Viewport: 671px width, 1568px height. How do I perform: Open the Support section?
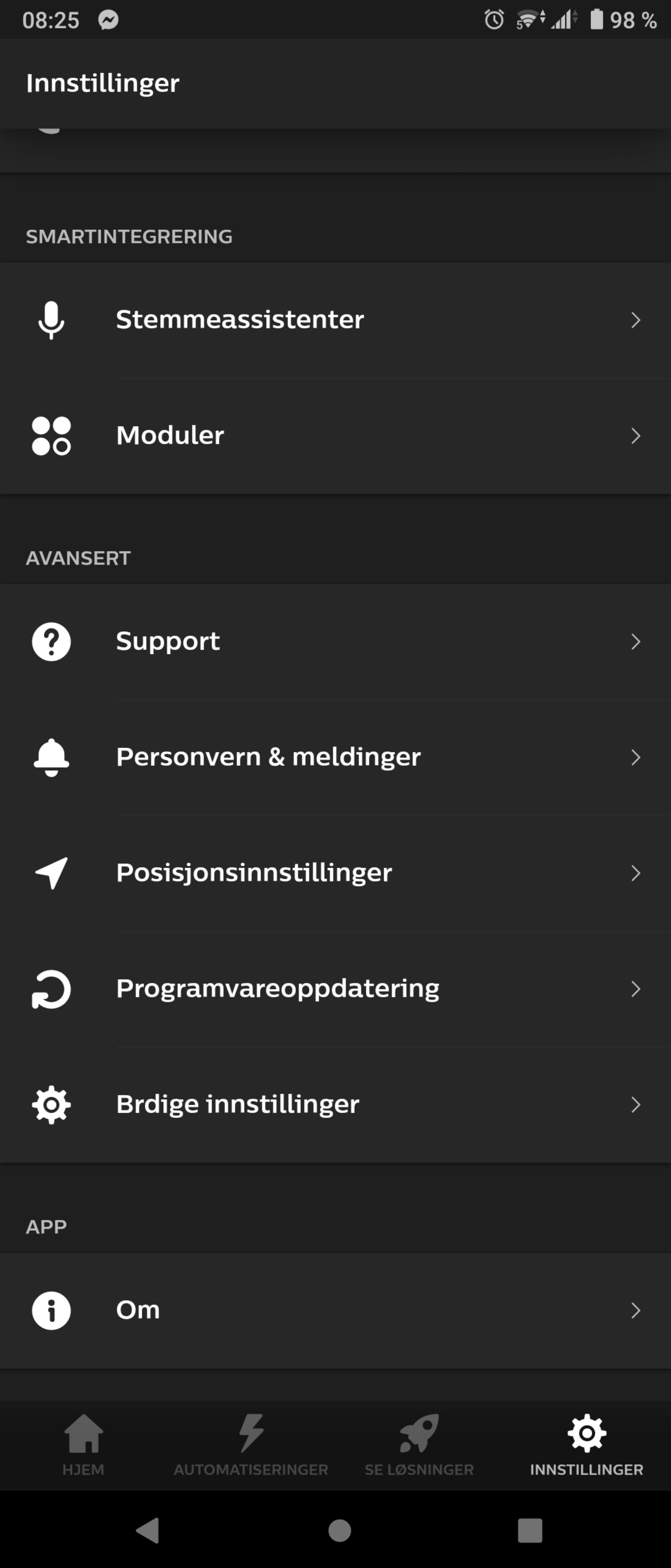tap(335, 641)
